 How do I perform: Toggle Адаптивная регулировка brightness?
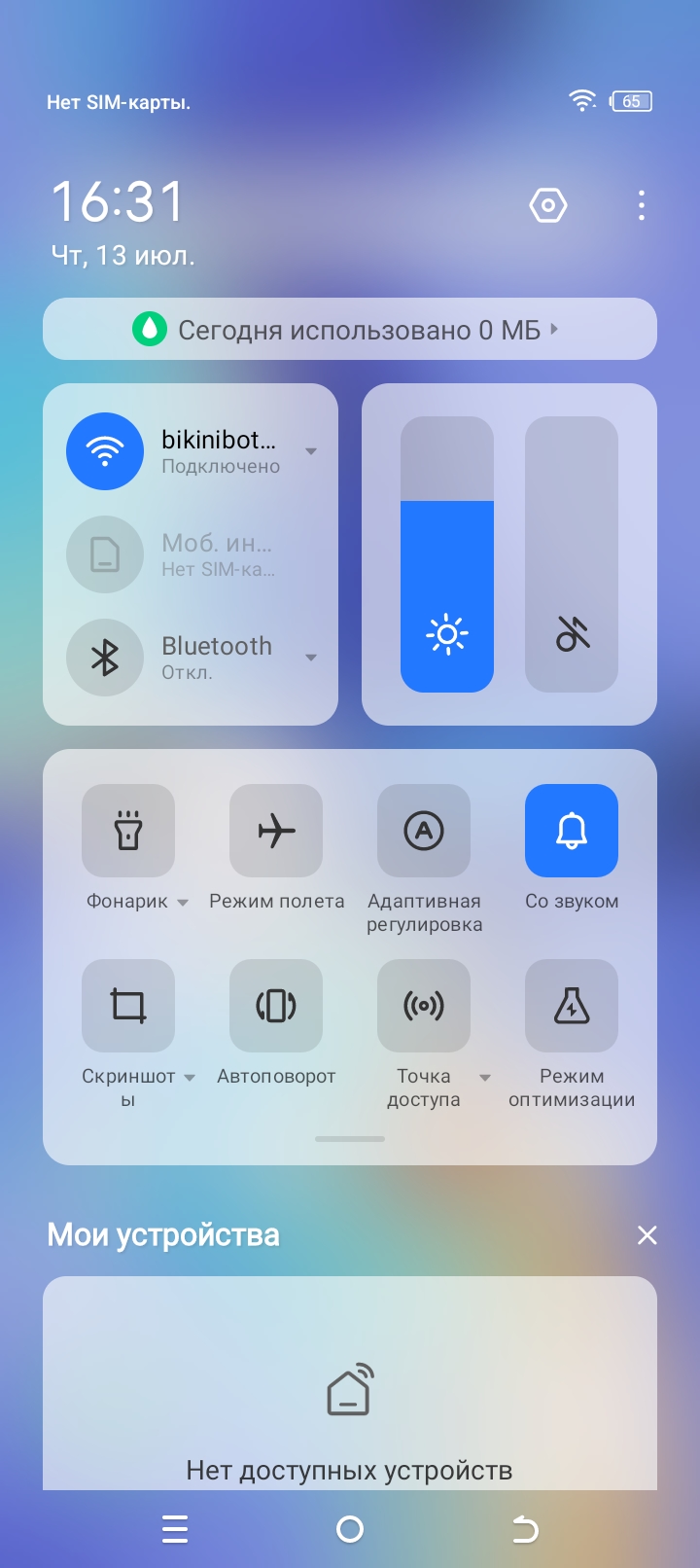(424, 831)
